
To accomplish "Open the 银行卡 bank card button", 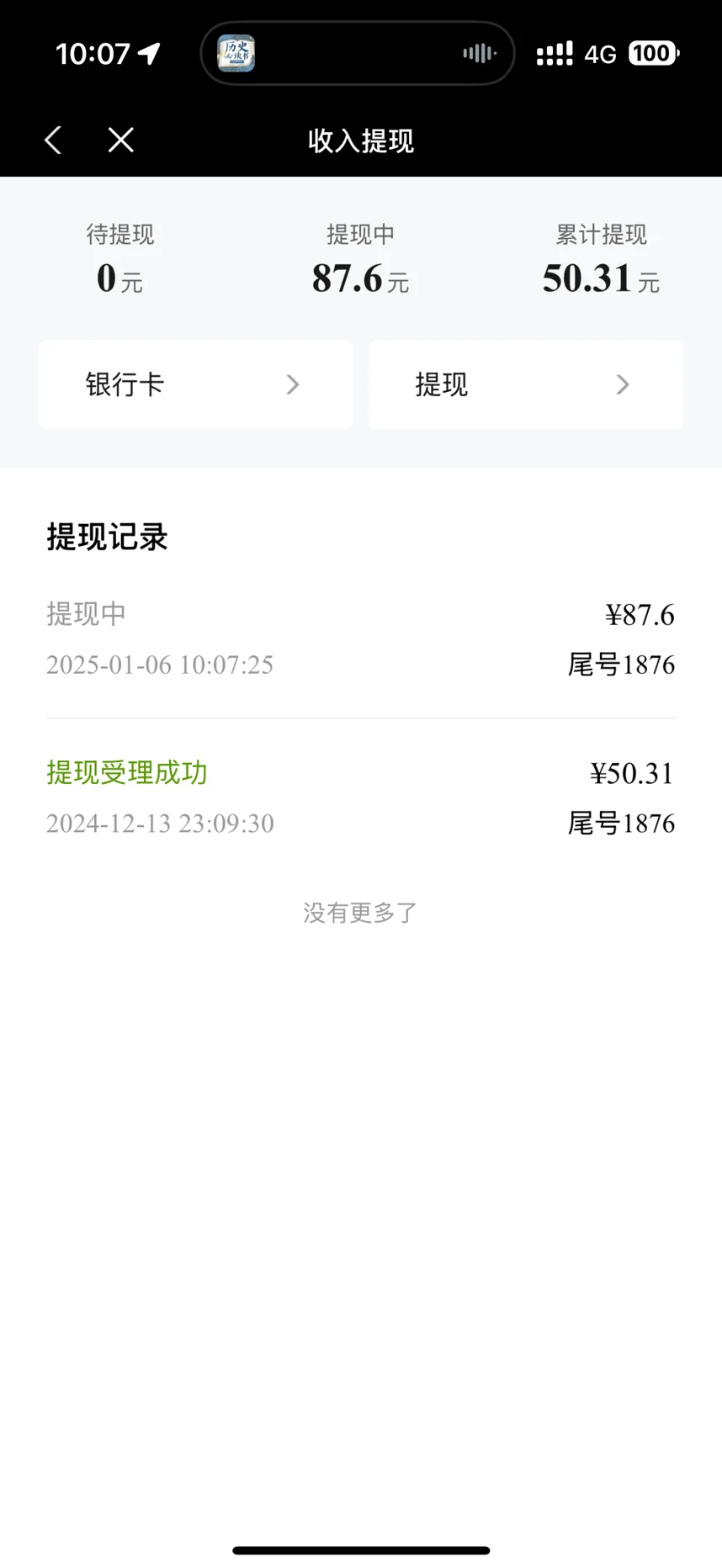I will 196,384.
